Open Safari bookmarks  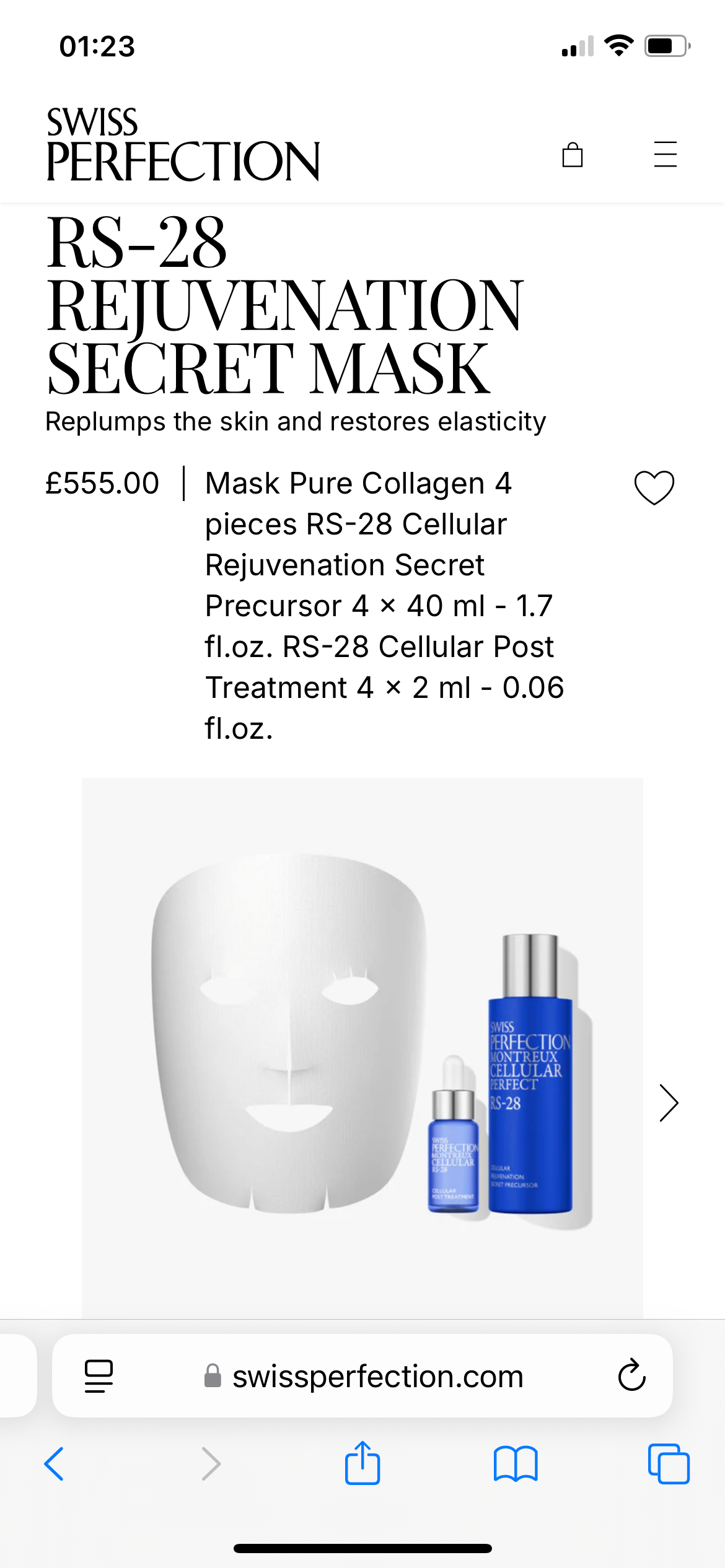click(x=515, y=1464)
